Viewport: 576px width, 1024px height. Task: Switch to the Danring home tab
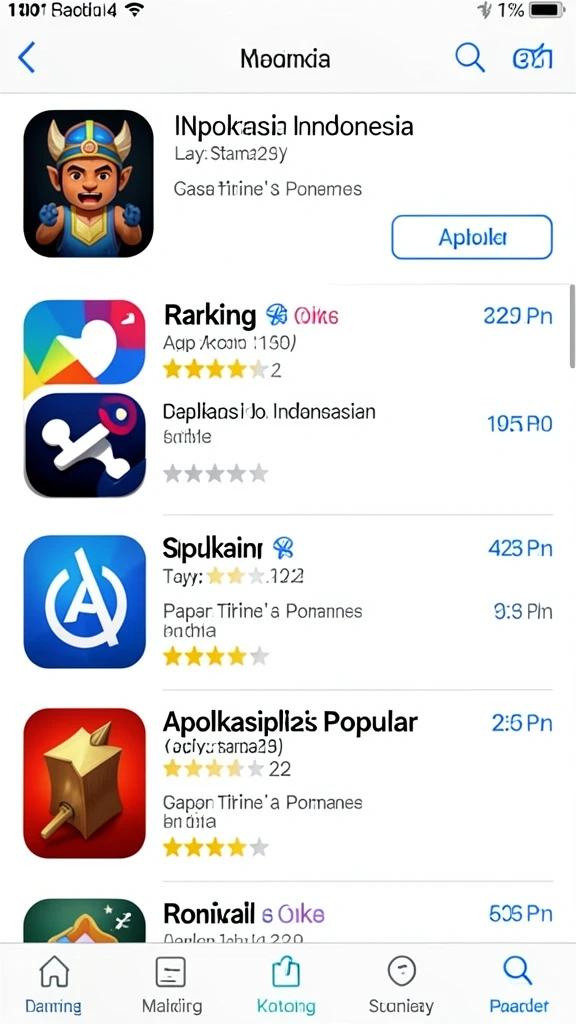point(54,984)
